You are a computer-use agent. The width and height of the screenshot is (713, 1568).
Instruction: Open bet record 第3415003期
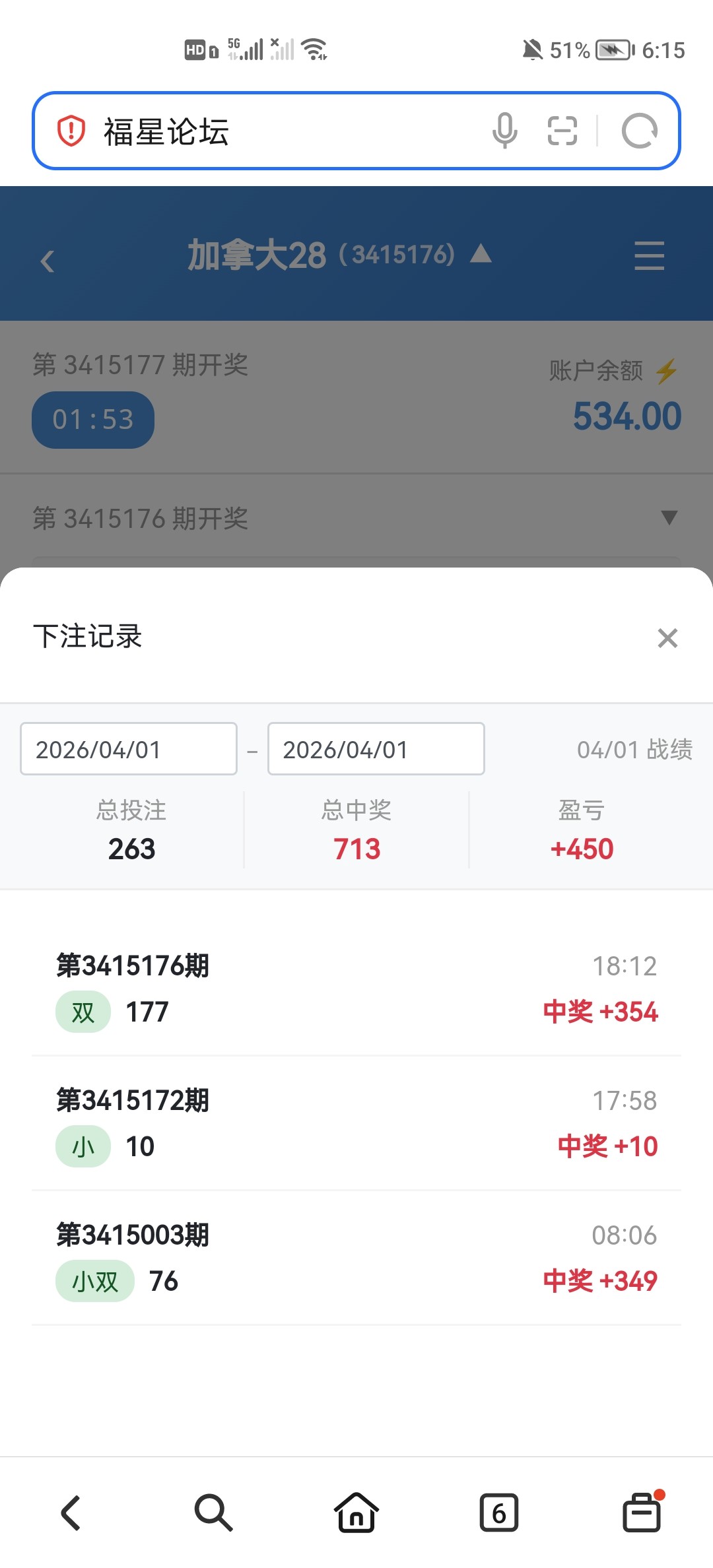pyautogui.click(x=356, y=1258)
